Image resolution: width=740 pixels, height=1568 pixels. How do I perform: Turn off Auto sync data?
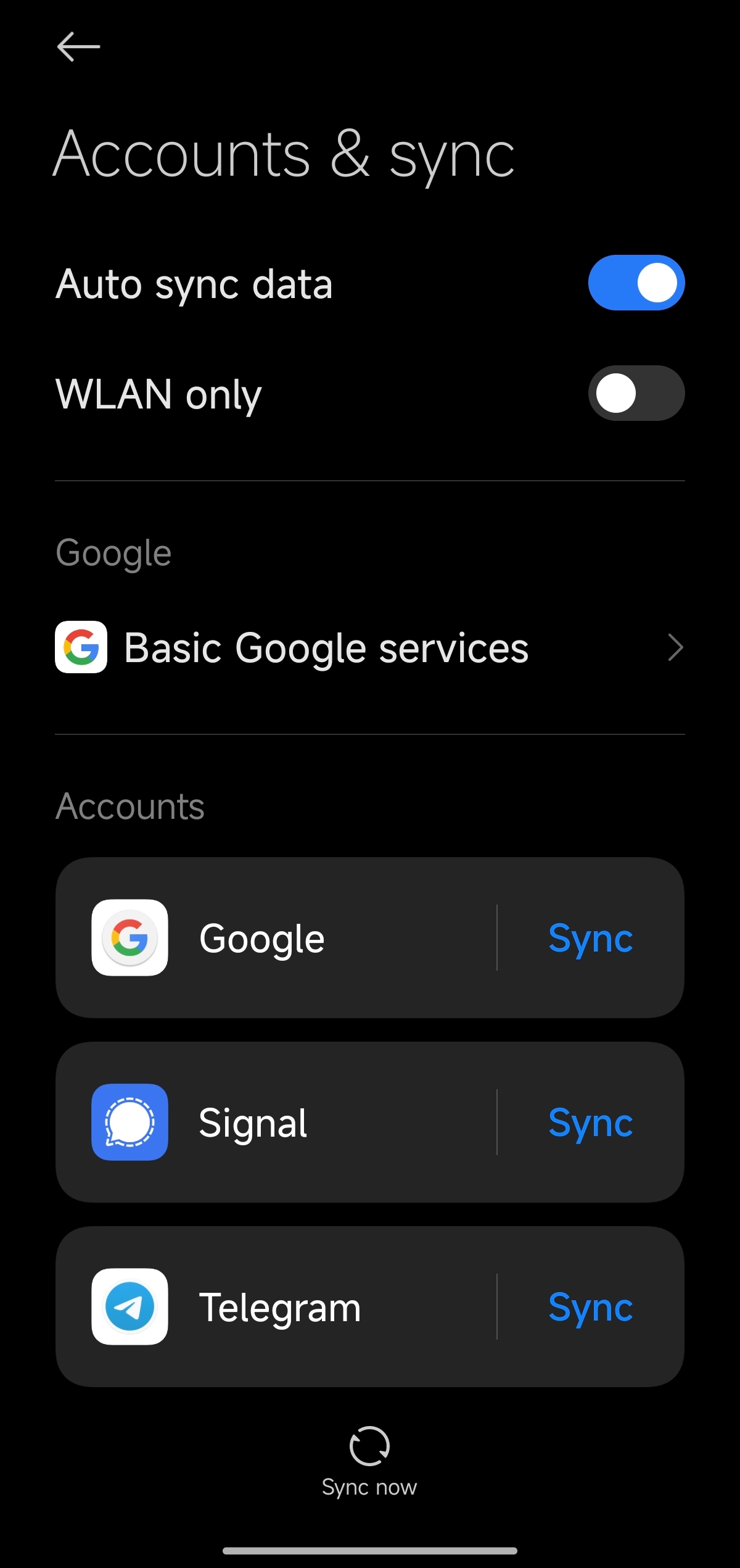coord(636,283)
